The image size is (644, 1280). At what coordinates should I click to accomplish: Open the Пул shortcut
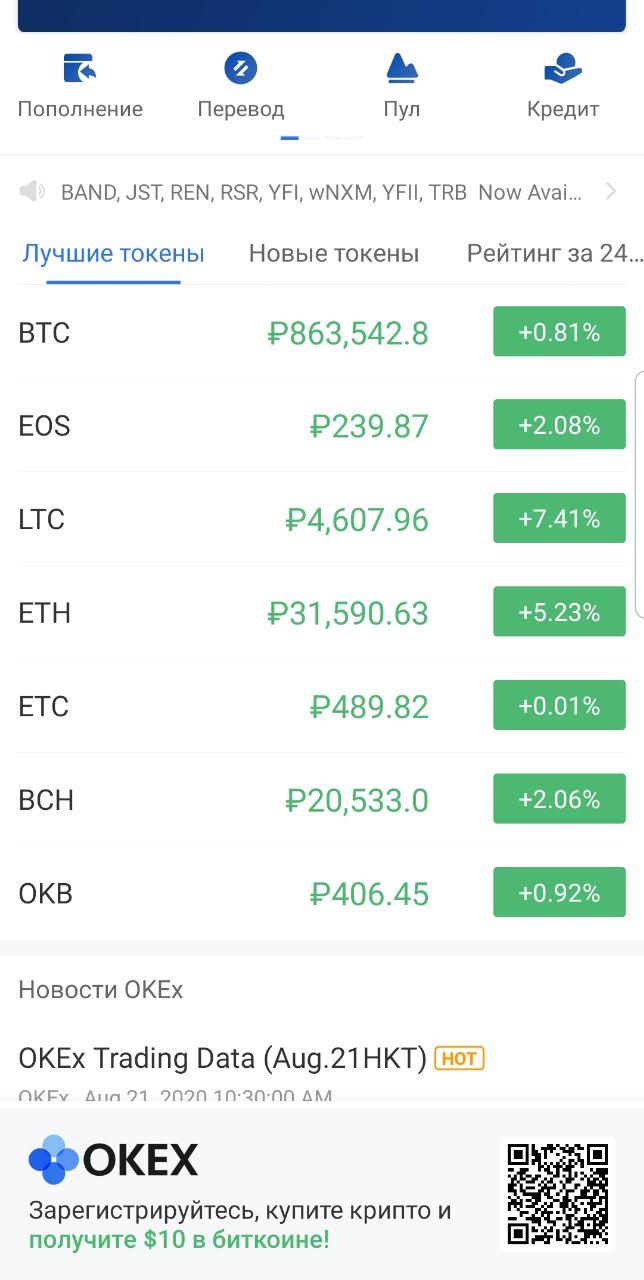tap(402, 86)
